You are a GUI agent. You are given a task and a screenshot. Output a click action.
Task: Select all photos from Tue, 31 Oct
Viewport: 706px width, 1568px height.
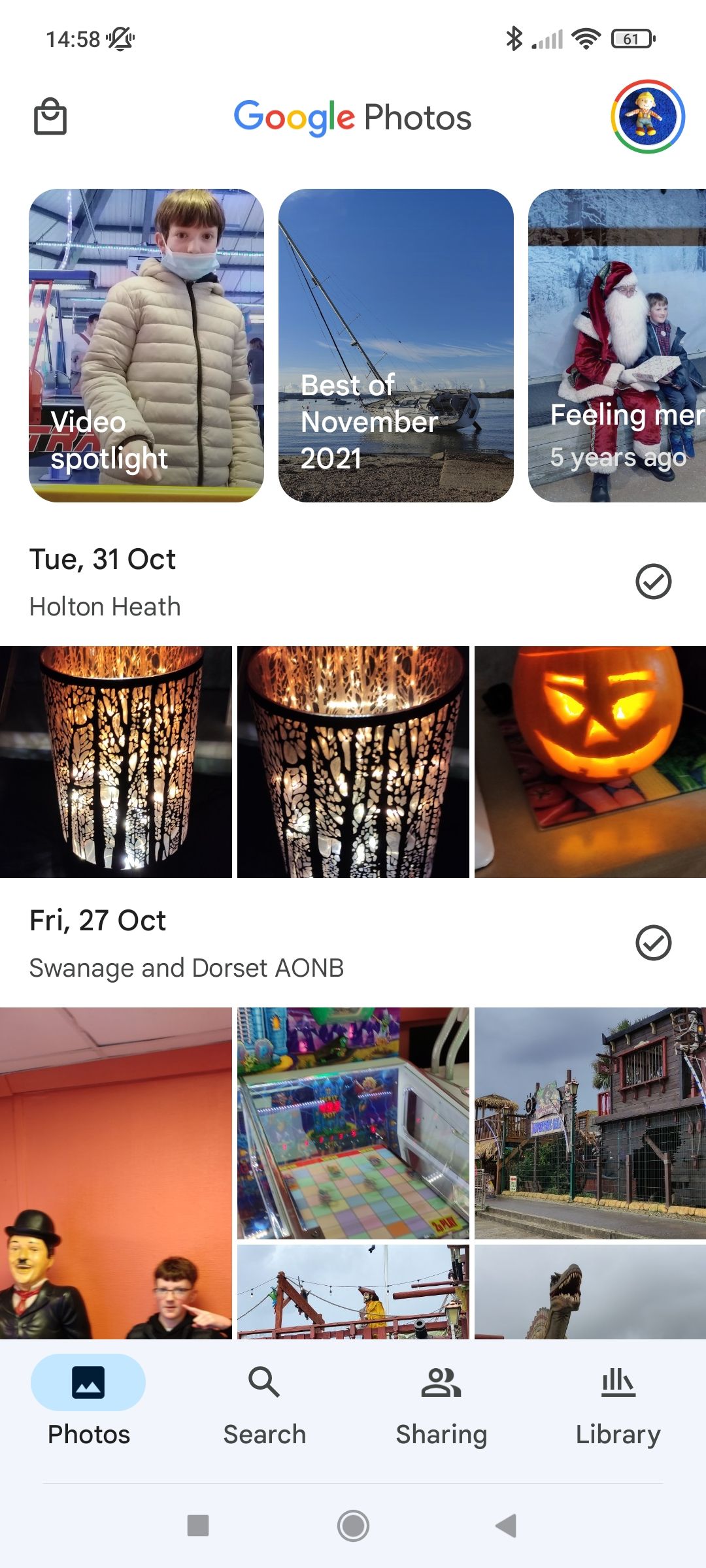(653, 581)
